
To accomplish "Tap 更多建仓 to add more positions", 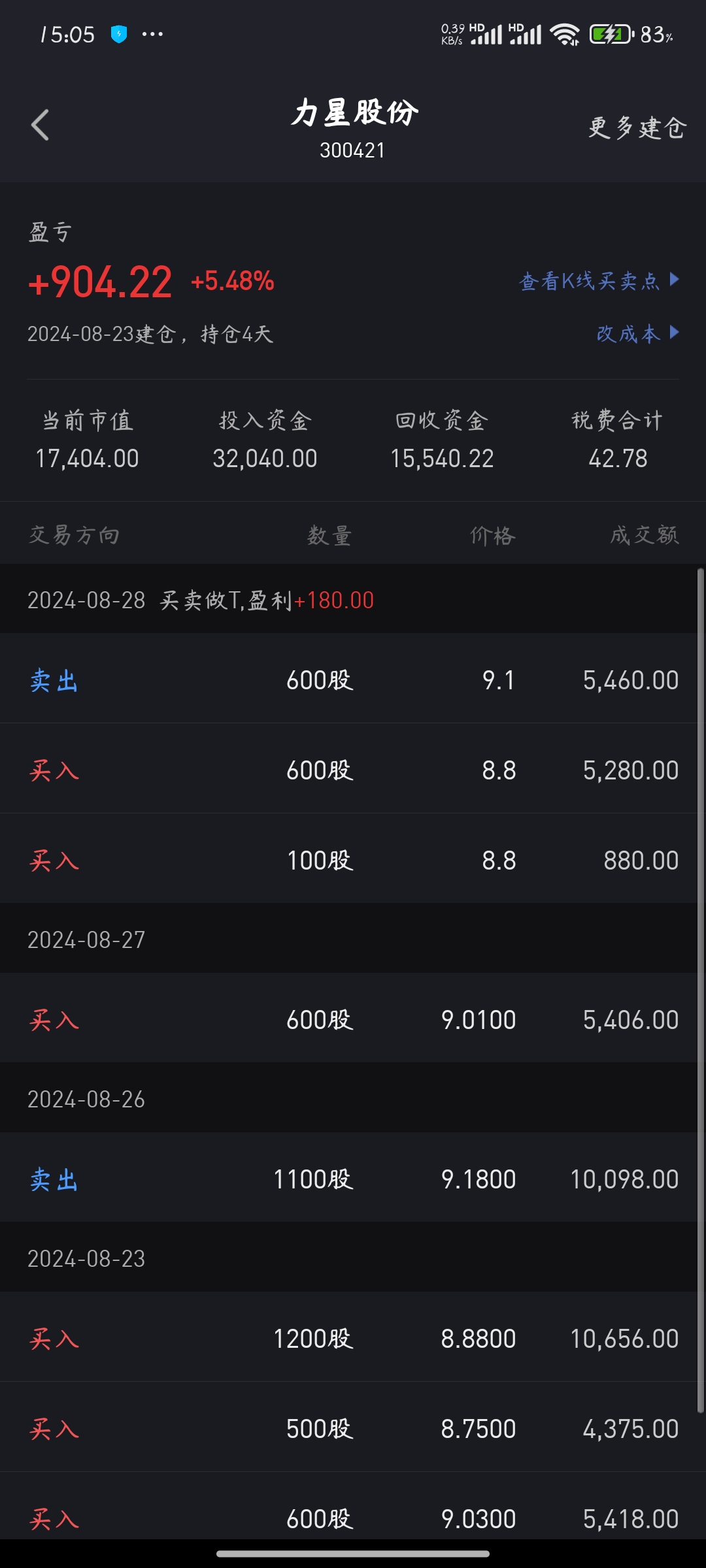I will point(637,129).
